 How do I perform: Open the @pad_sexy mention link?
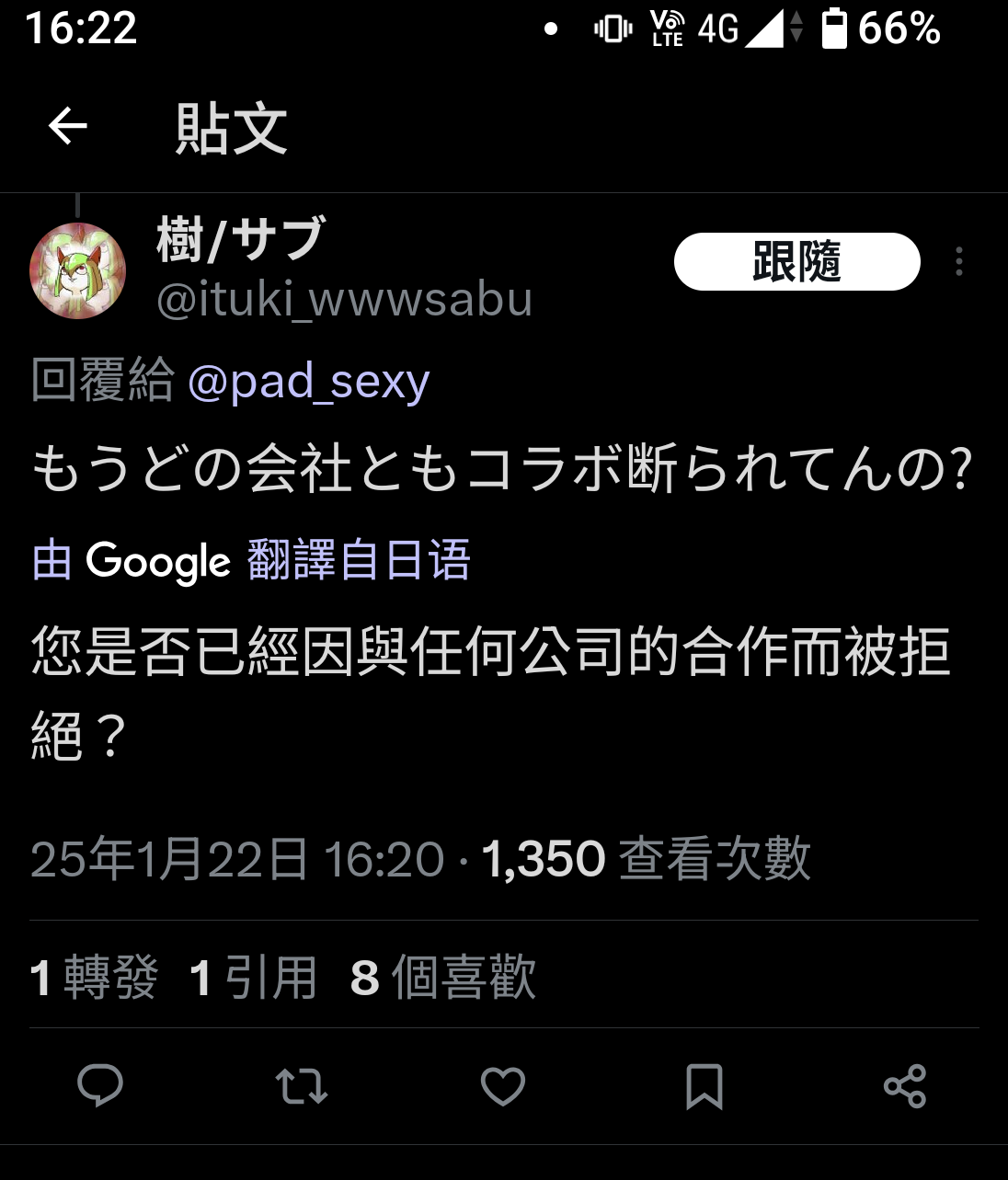308,382
